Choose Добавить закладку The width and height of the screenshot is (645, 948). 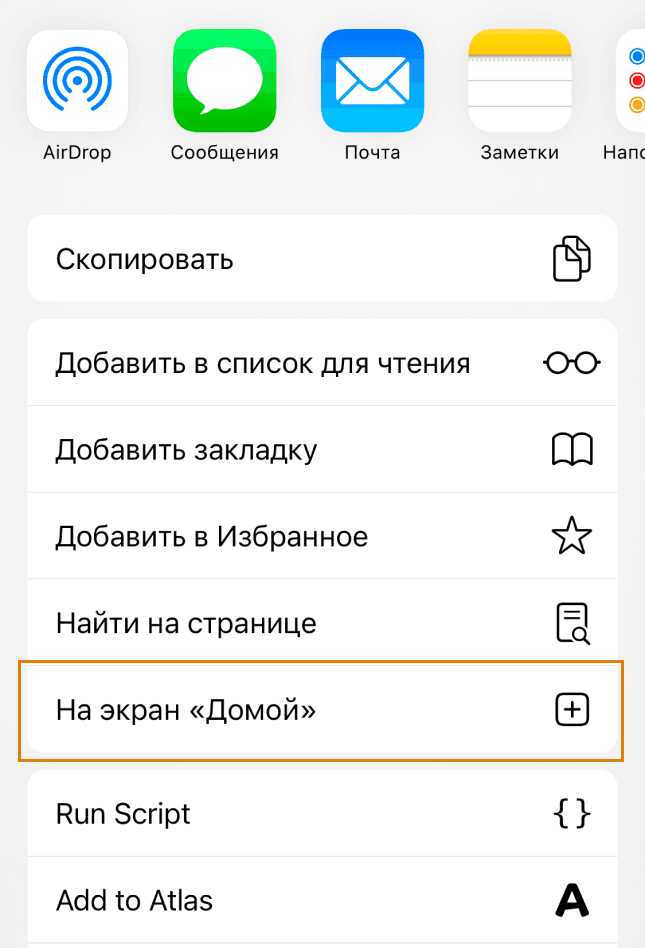tap(322, 449)
